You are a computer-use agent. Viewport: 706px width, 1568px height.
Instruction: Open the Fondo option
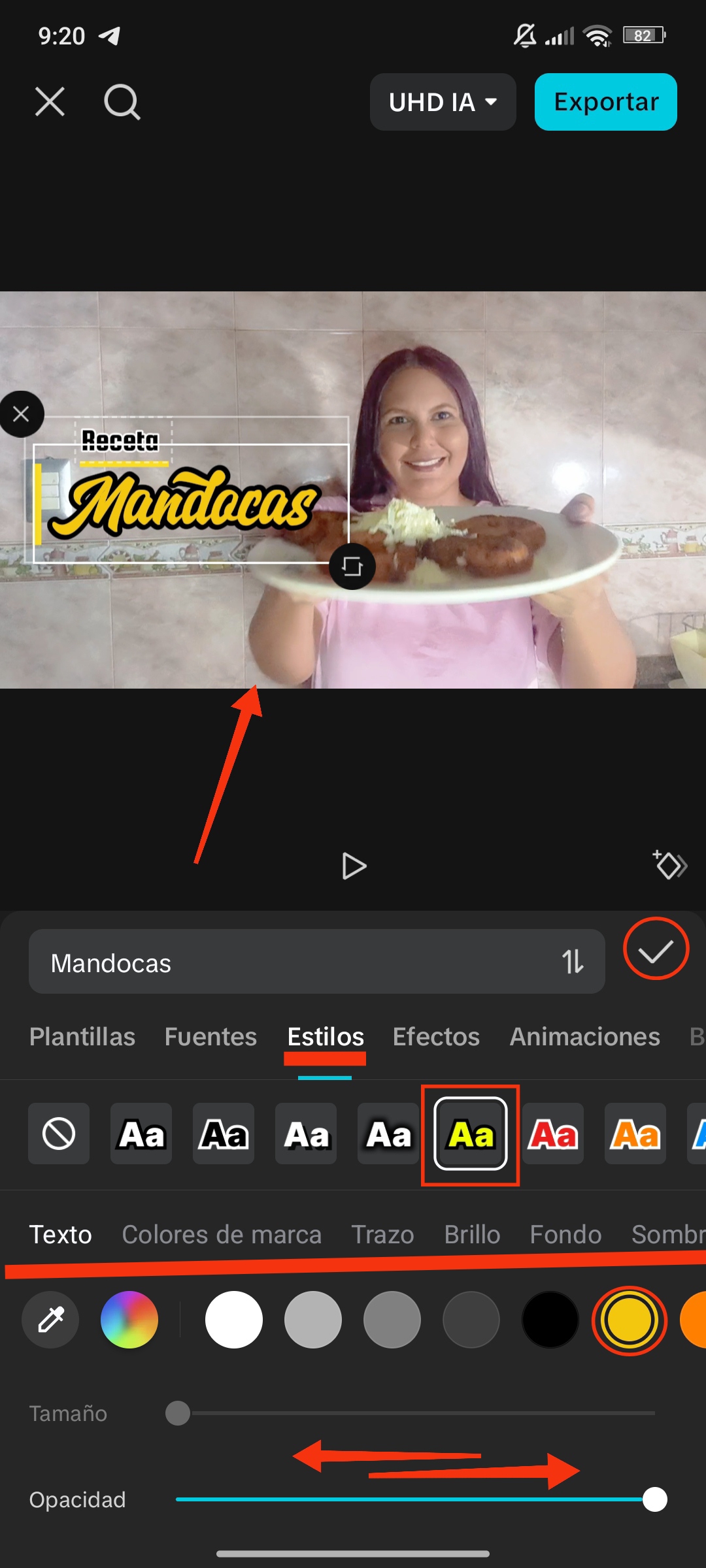coord(565,1235)
